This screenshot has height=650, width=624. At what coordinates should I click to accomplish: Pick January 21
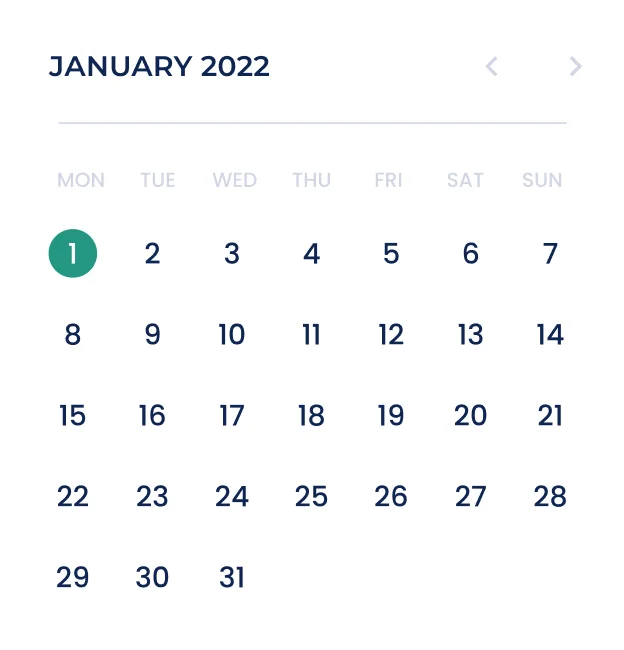[550, 416]
